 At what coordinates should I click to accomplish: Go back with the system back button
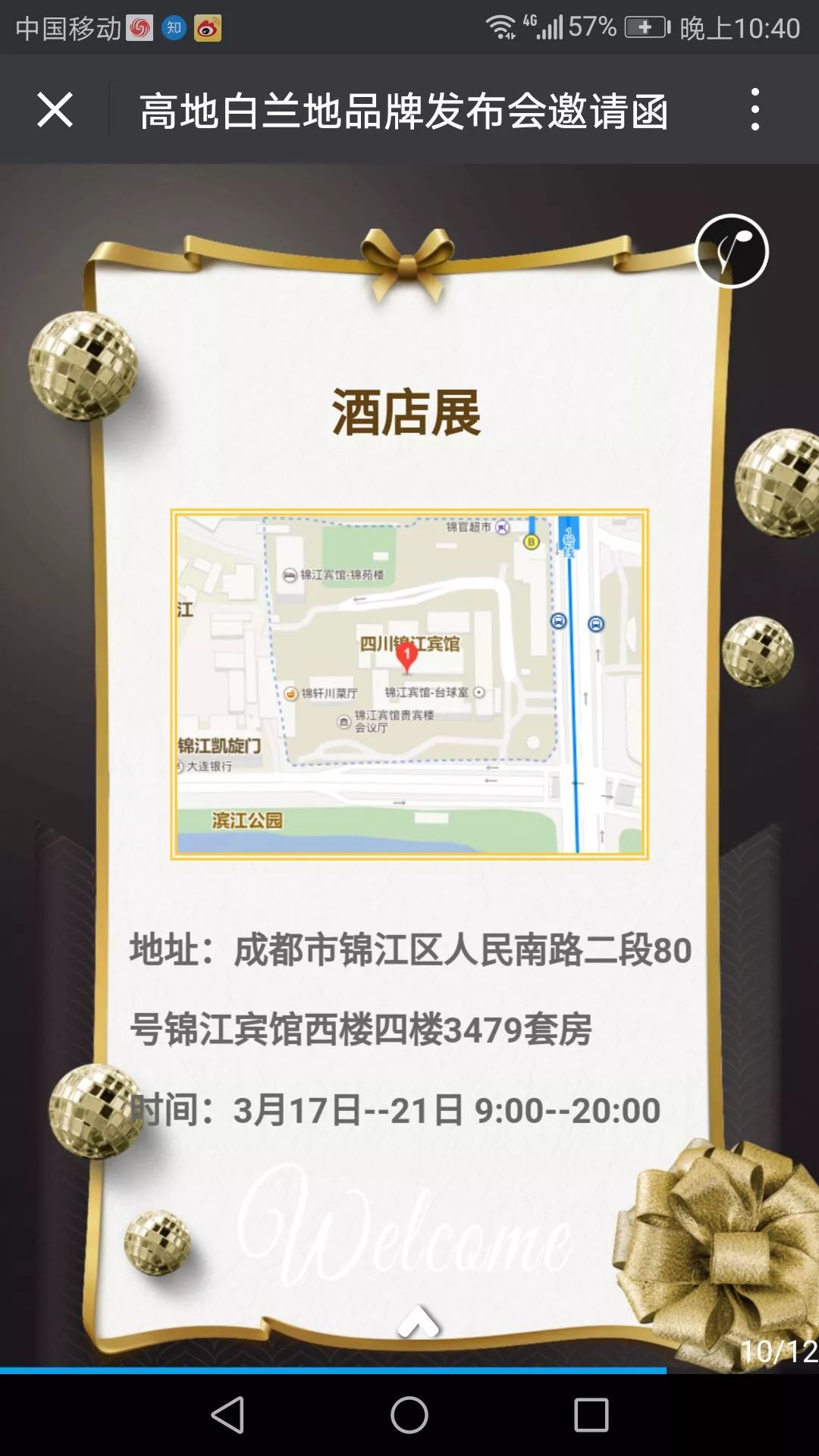click(227, 1415)
